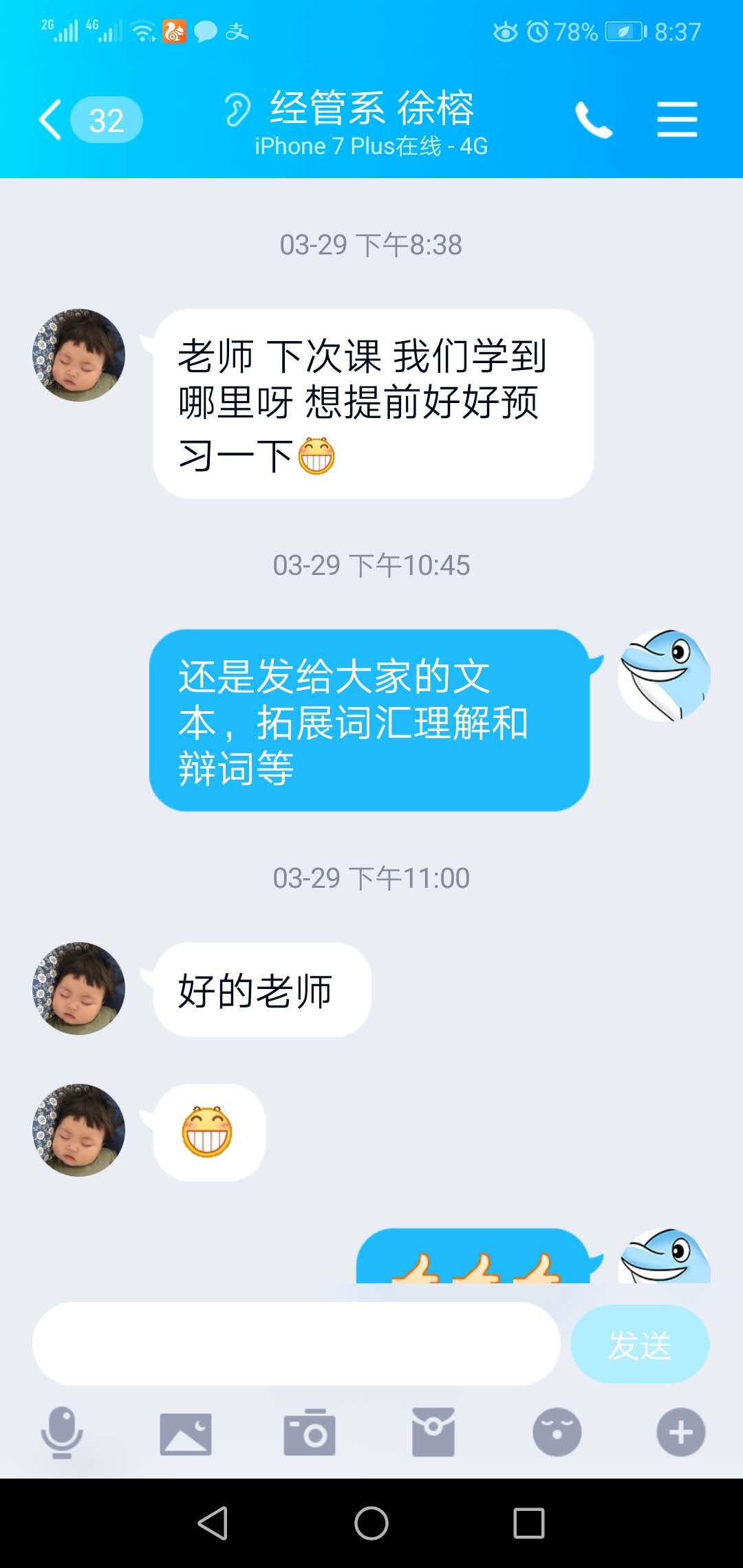Tap the system home button

(x=371, y=1523)
